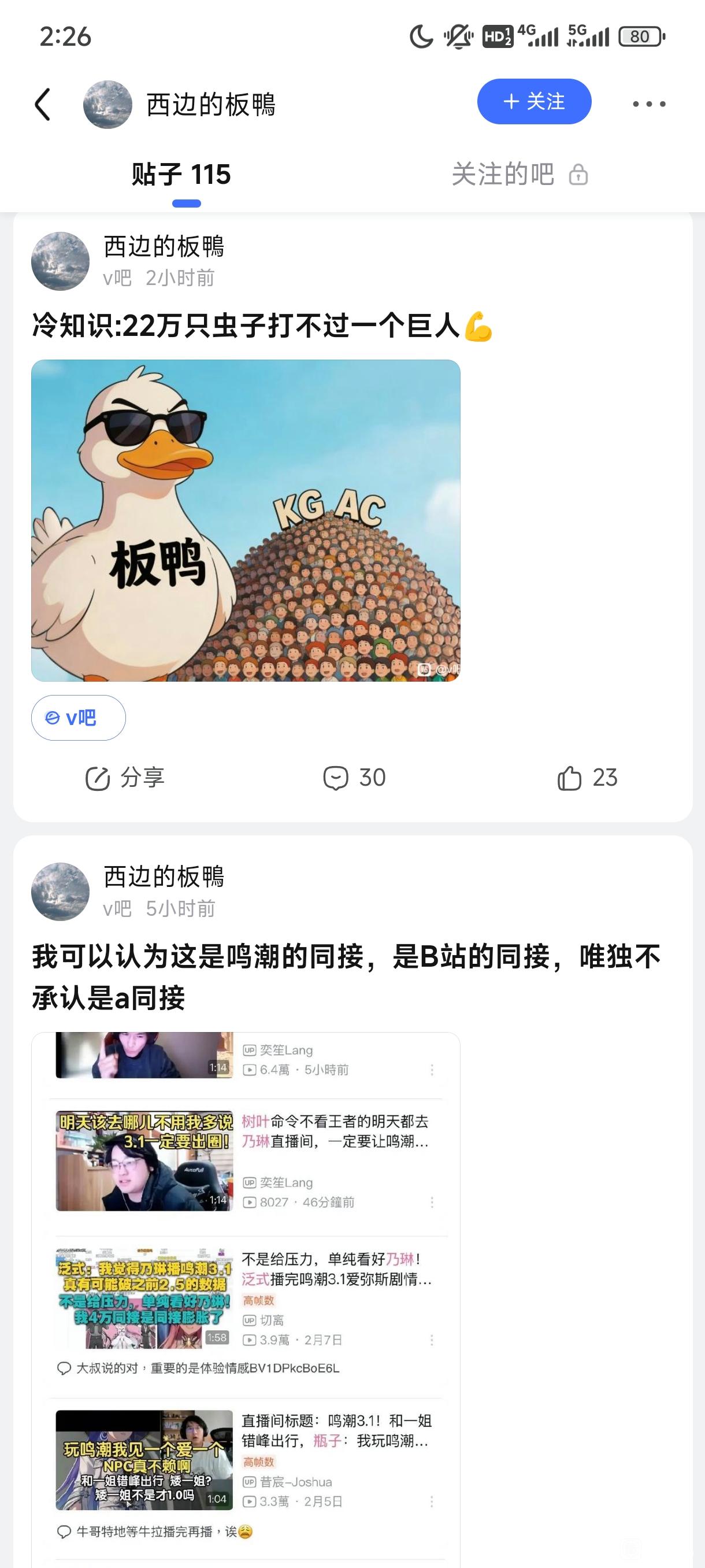Open the duck cartoon image in the first post
705x1568 pixels.
(245, 520)
